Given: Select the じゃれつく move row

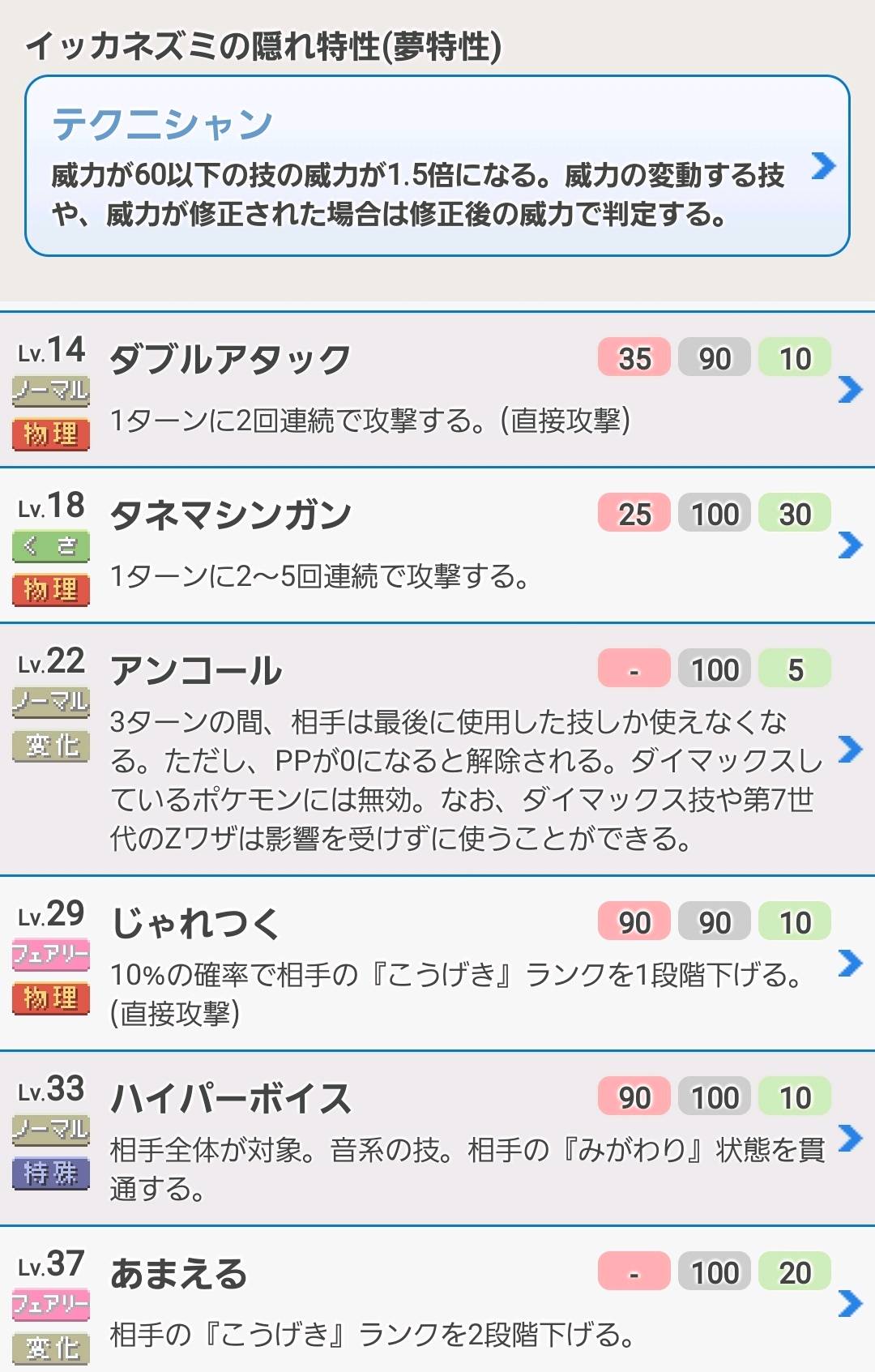Looking at the screenshot, I should click(437, 963).
